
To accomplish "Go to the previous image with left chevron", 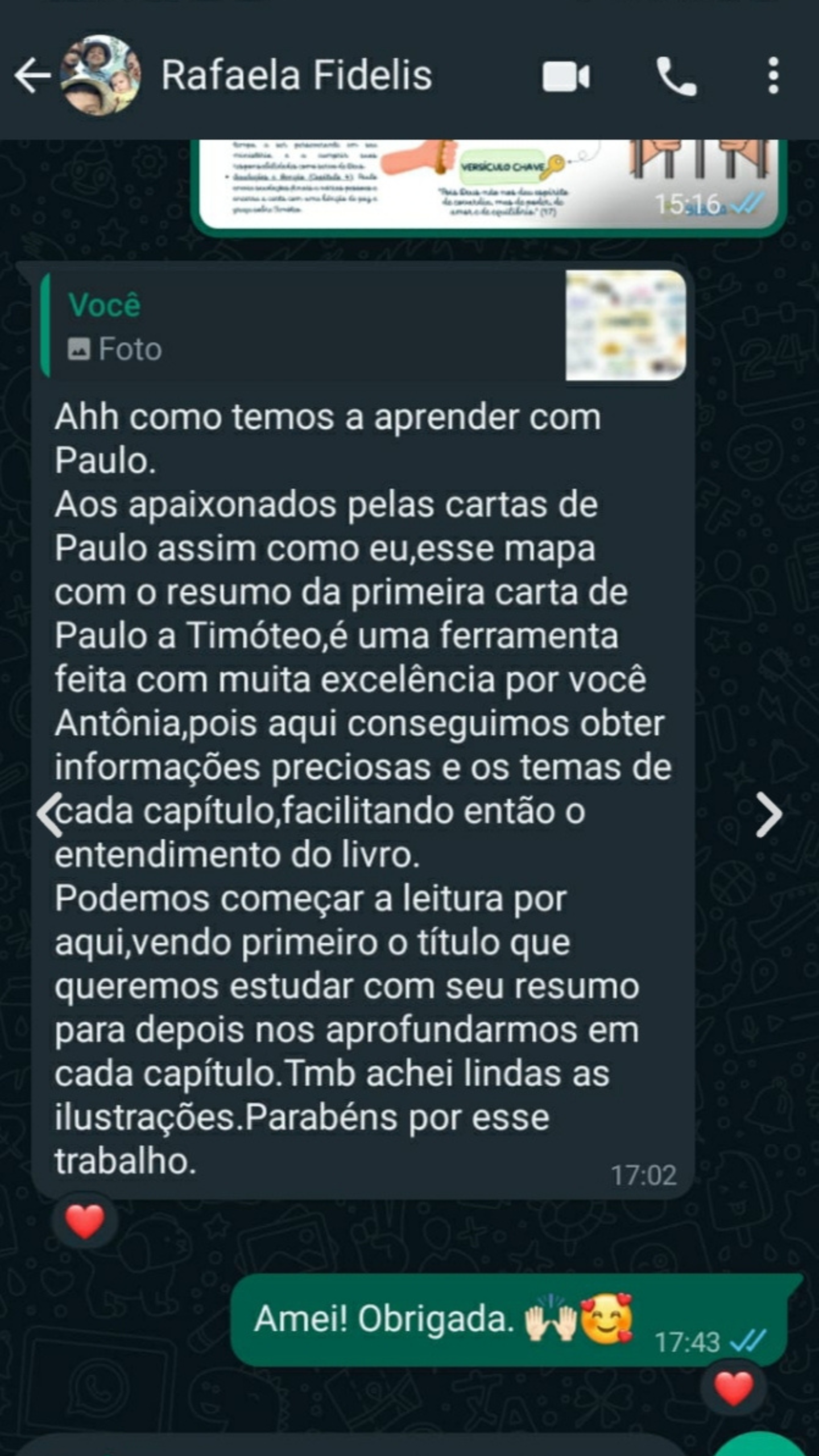I will 50,815.
